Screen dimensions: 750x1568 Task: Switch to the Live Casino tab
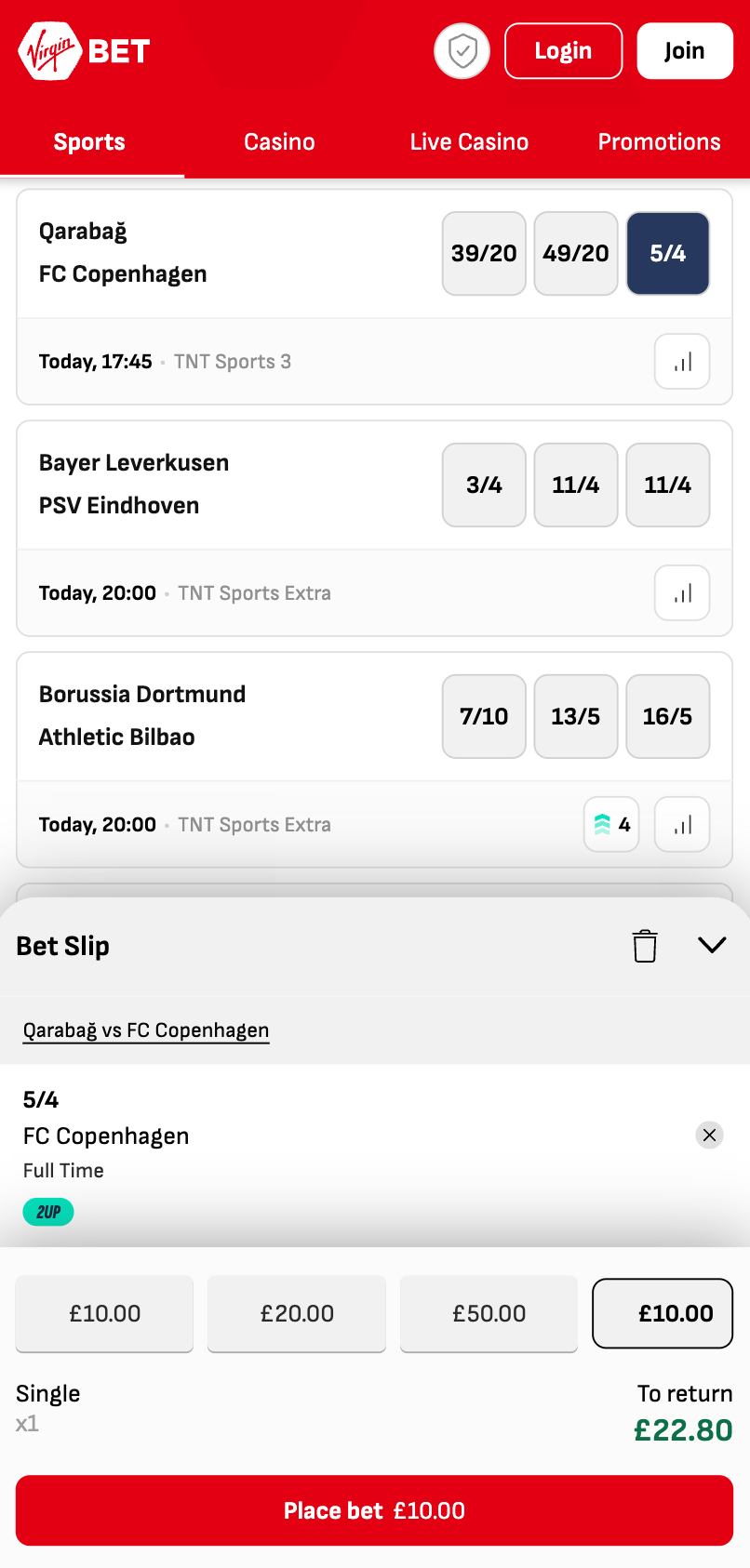click(x=469, y=142)
